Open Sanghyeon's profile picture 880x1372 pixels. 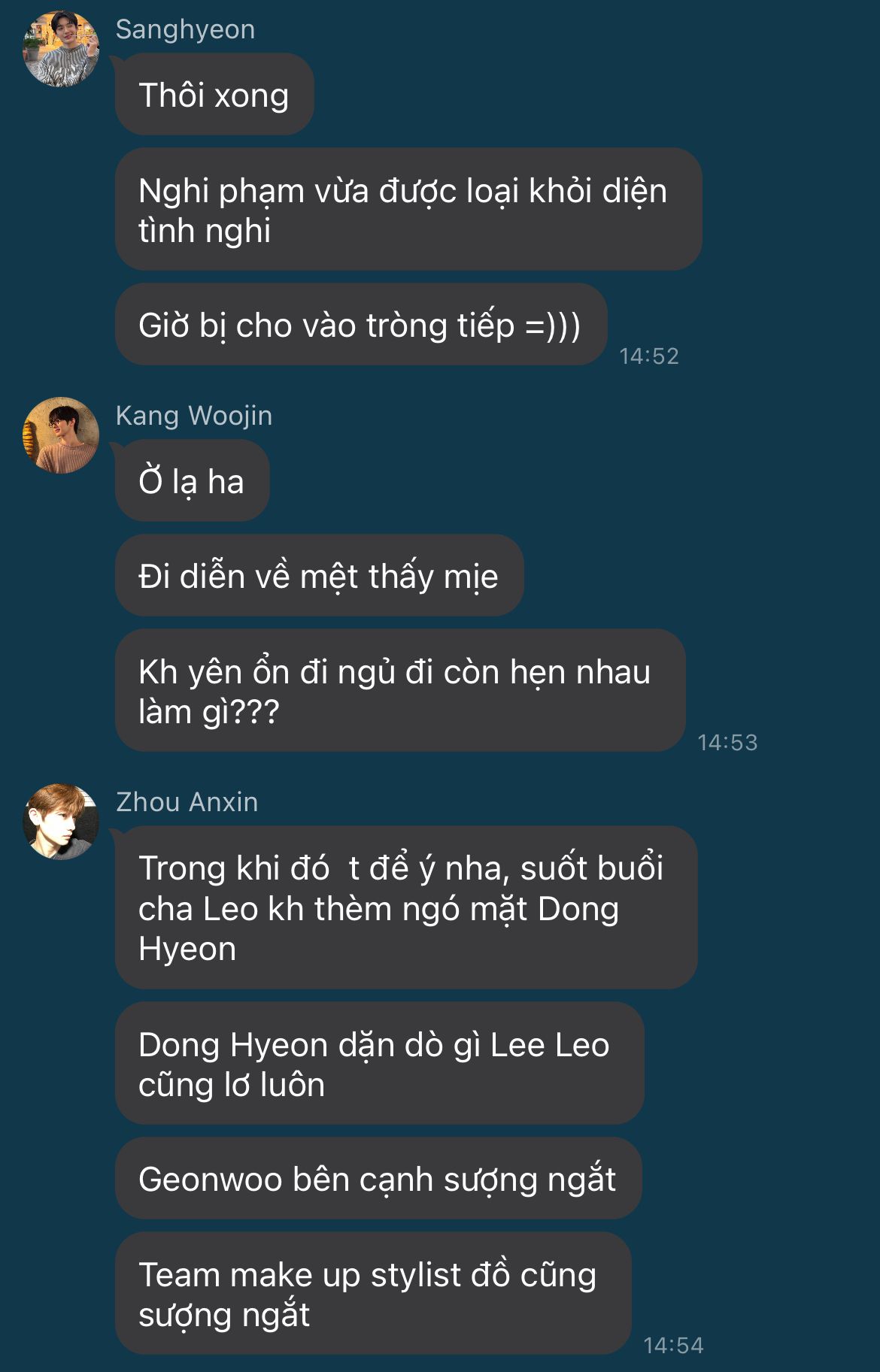(x=61, y=49)
